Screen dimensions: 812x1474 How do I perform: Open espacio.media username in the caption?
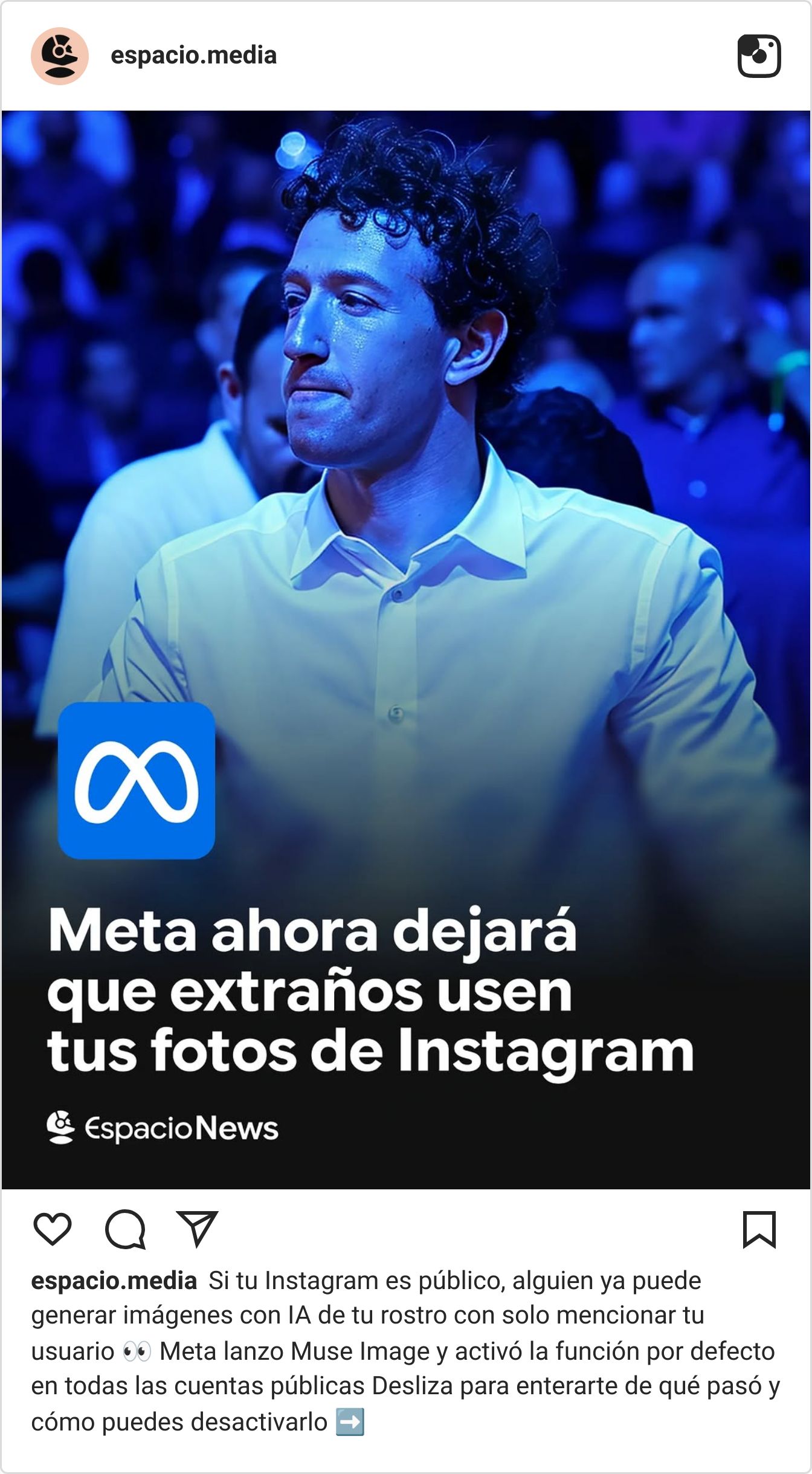pos(114,1281)
